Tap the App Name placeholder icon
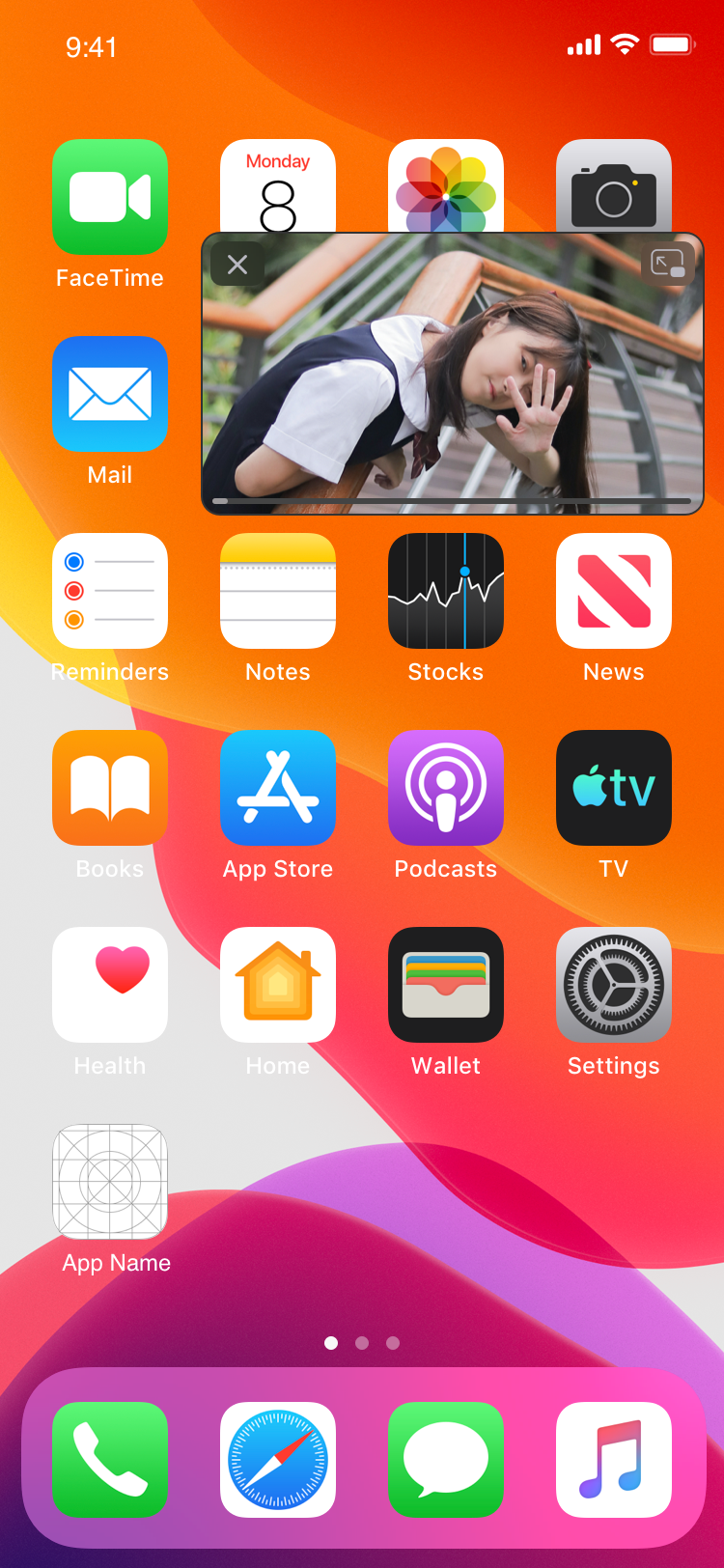 click(x=110, y=1182)
